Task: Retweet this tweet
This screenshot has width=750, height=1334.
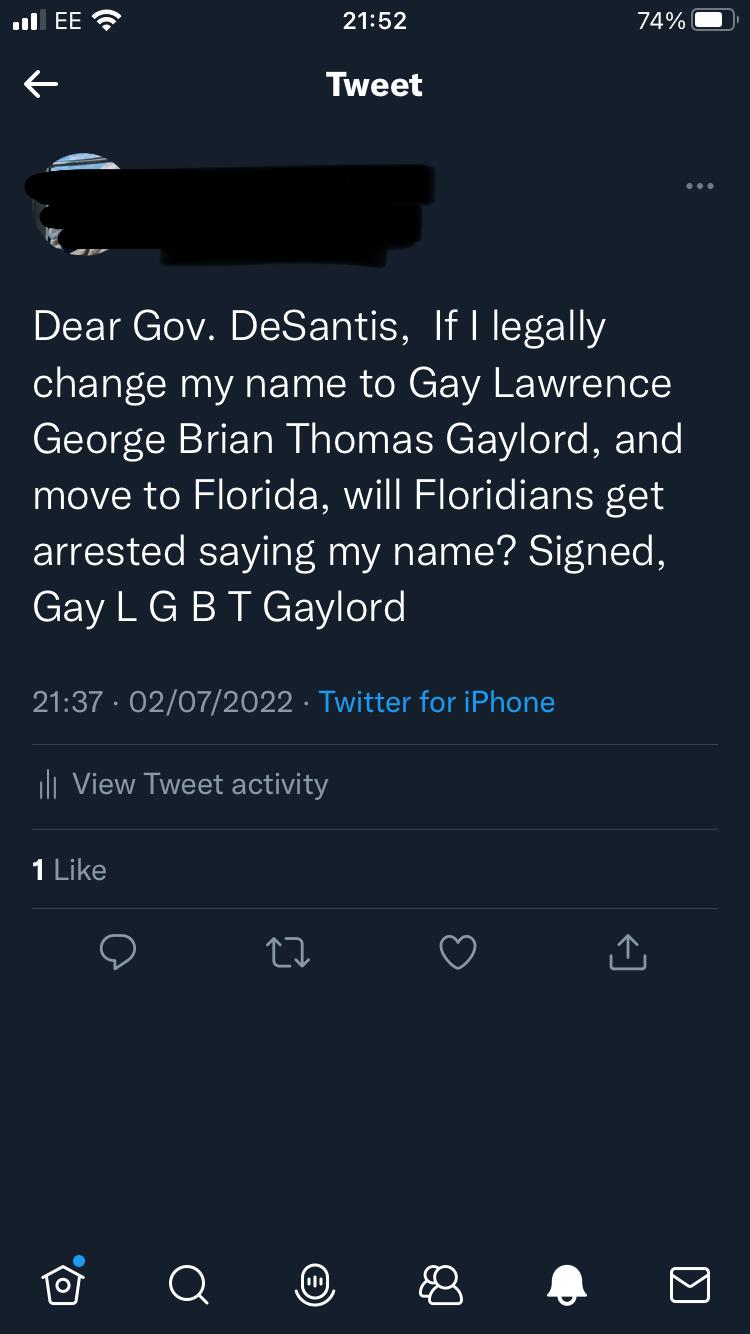Action: [x=288, y=952]
